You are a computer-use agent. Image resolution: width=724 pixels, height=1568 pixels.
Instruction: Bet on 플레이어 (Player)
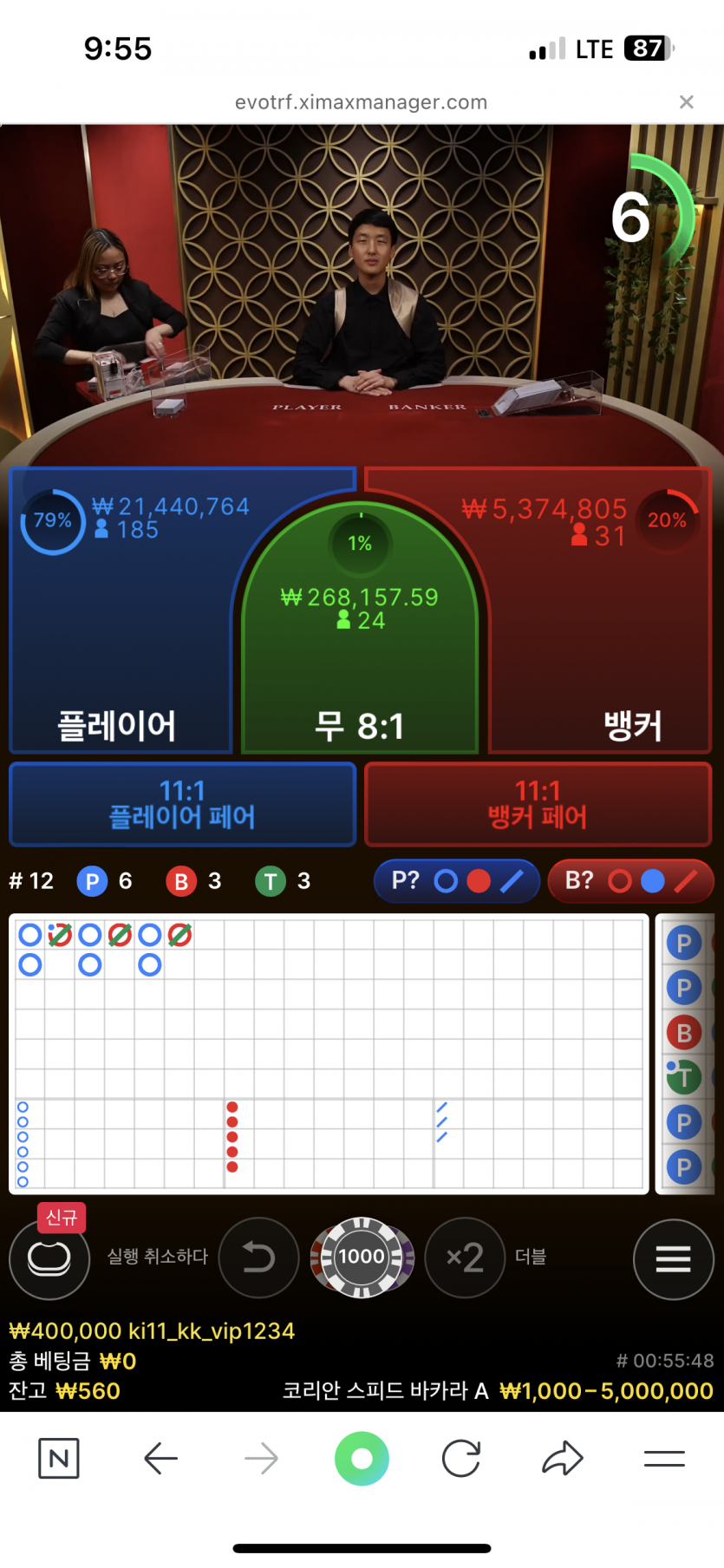[x=117, y=642]
